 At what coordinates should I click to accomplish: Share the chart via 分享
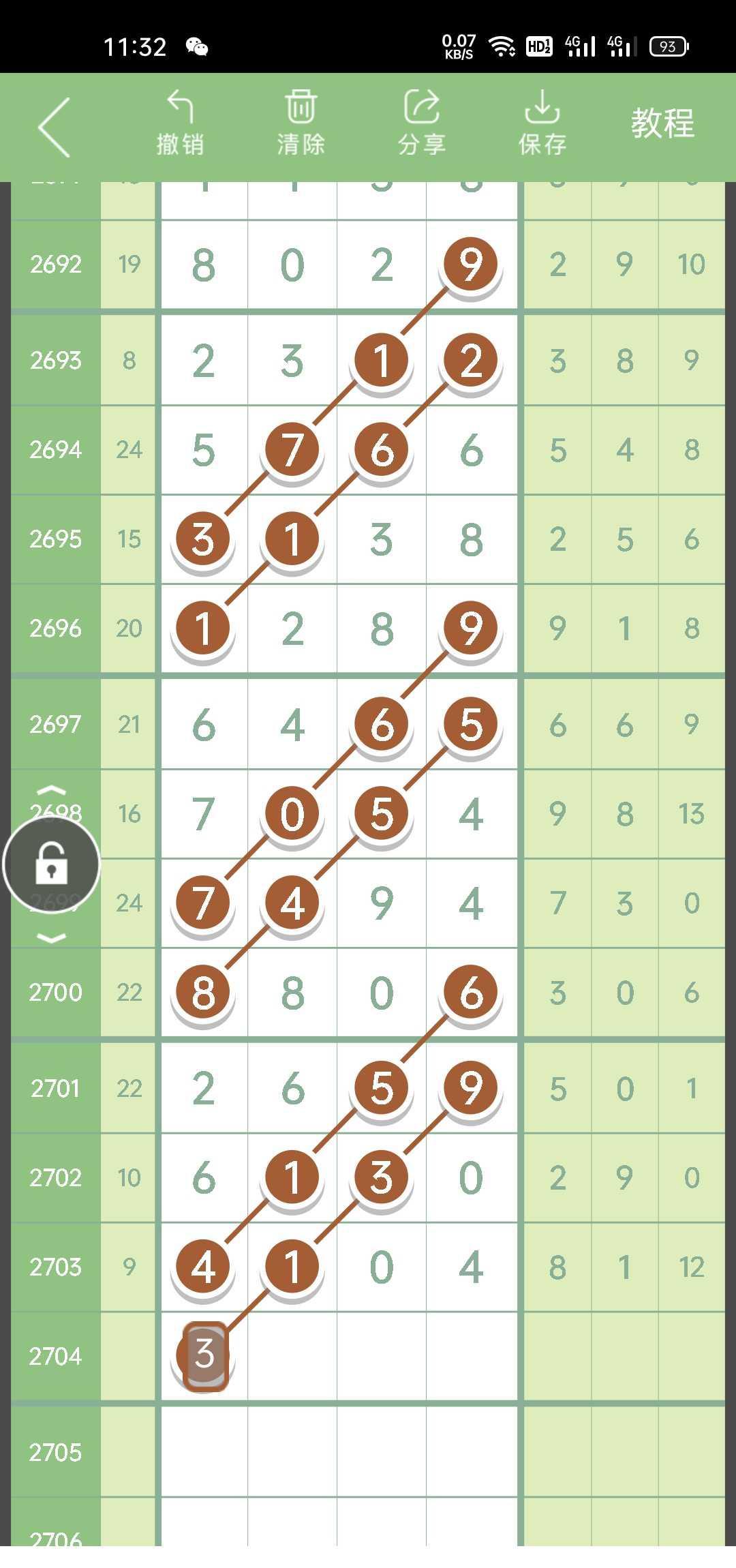[421, 123]
